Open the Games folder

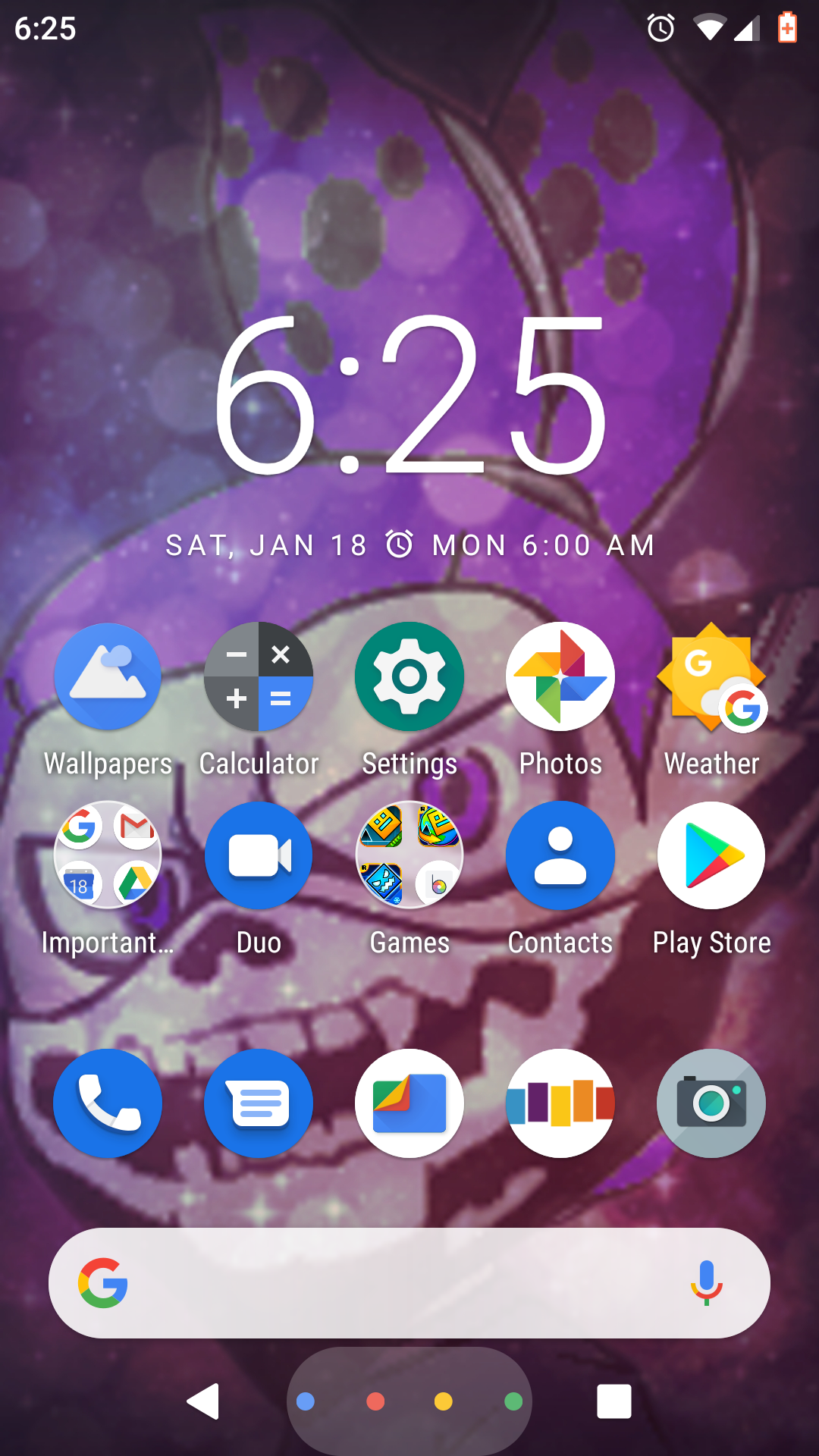pyautogui.click(x=409, y=855)
